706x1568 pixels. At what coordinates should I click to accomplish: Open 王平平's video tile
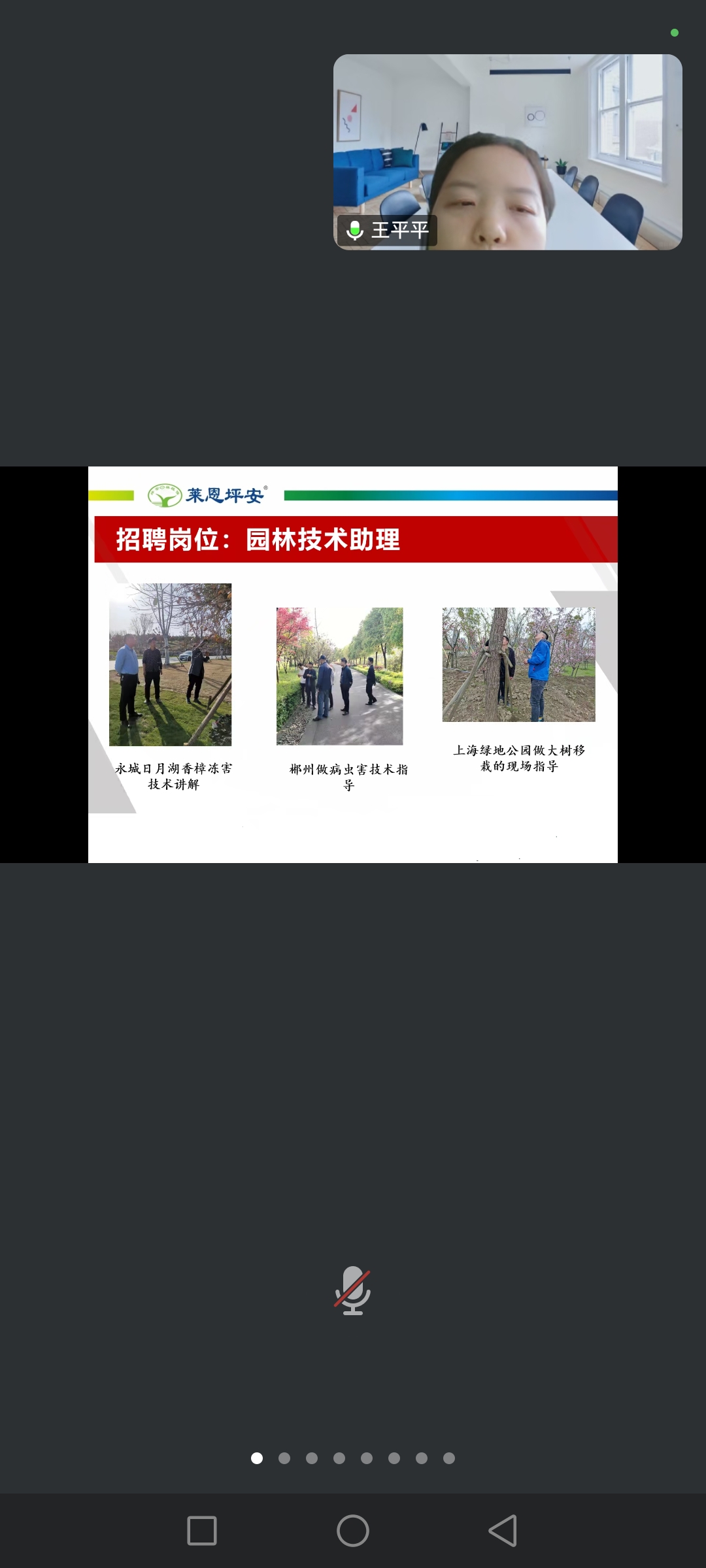click(x=507, y=152)
